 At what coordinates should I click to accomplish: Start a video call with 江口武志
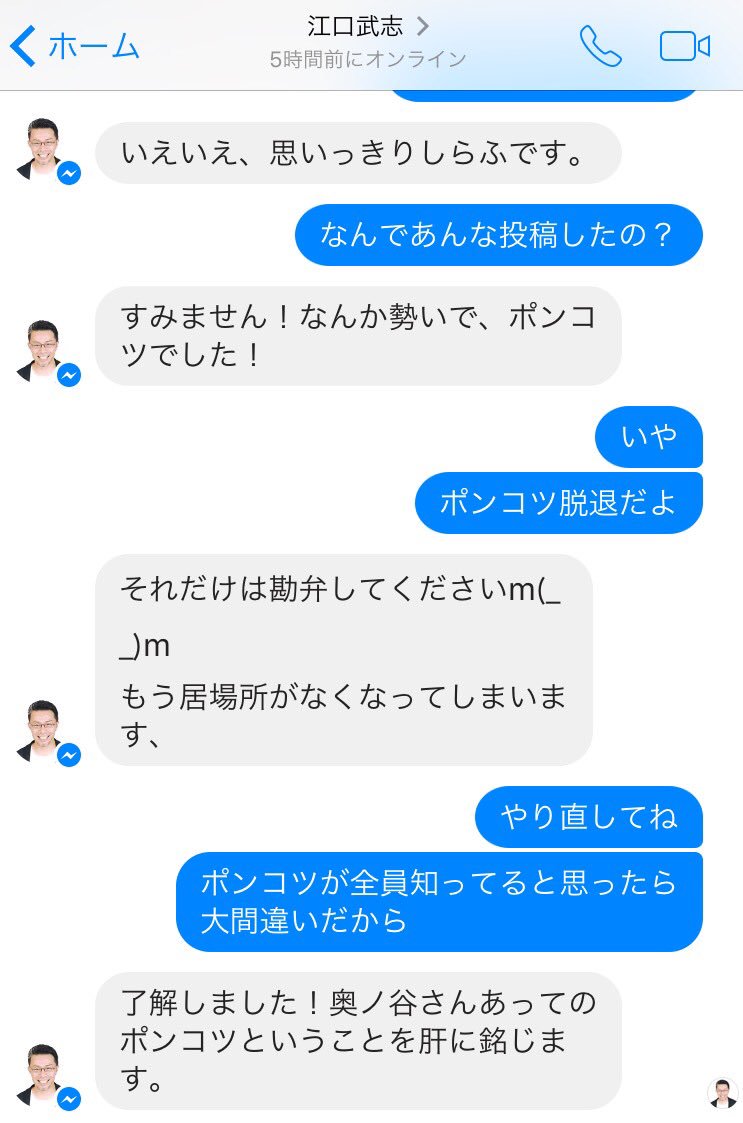[x=684, y=44]
